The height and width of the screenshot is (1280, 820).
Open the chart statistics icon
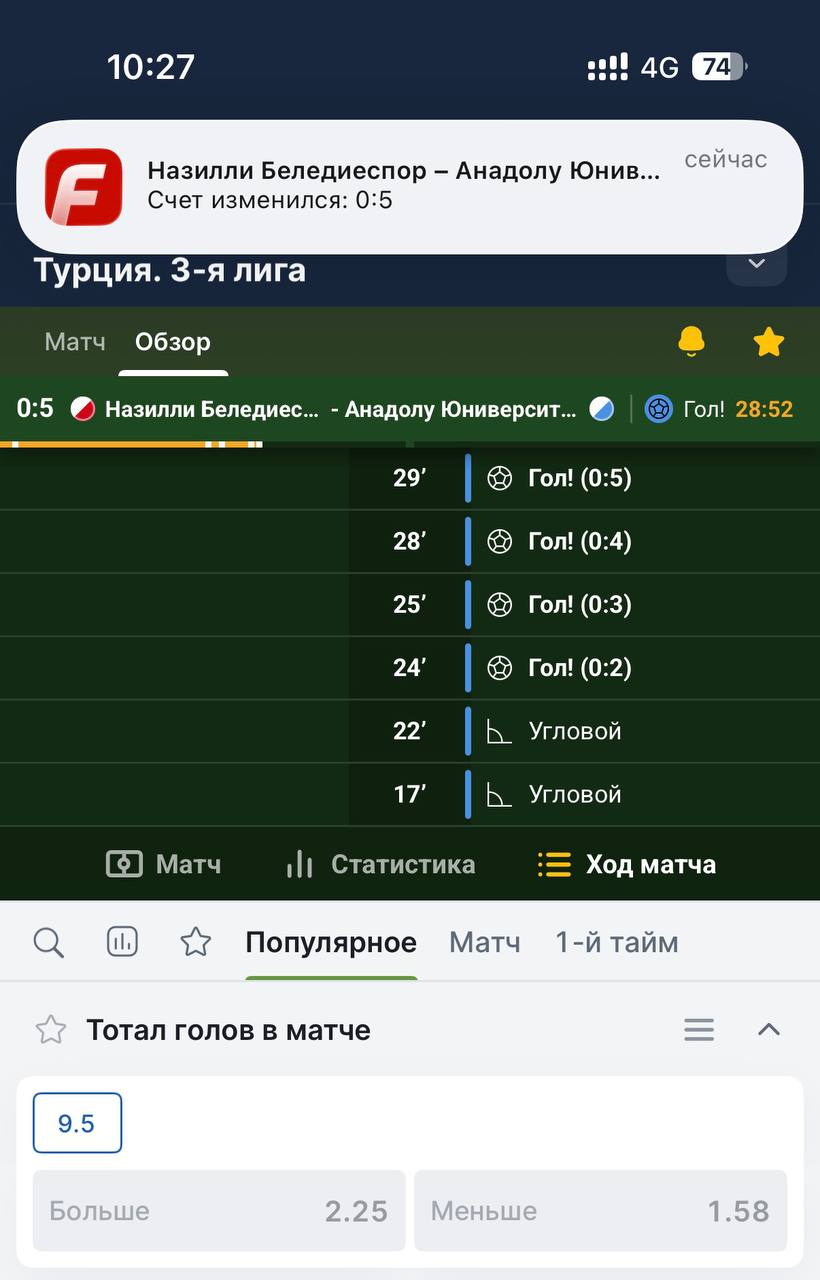click(122, 942)
